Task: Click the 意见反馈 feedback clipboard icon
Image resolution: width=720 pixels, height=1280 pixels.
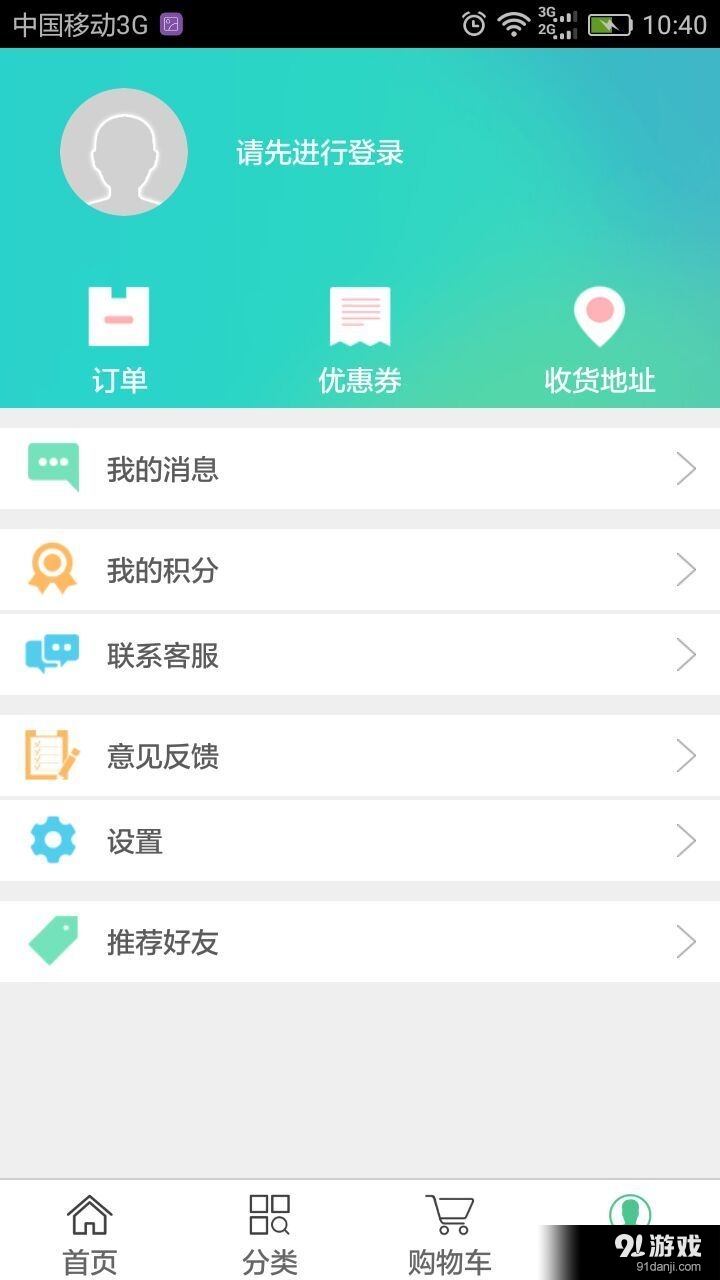Action: pyautogui.click(x=52, y=755)
